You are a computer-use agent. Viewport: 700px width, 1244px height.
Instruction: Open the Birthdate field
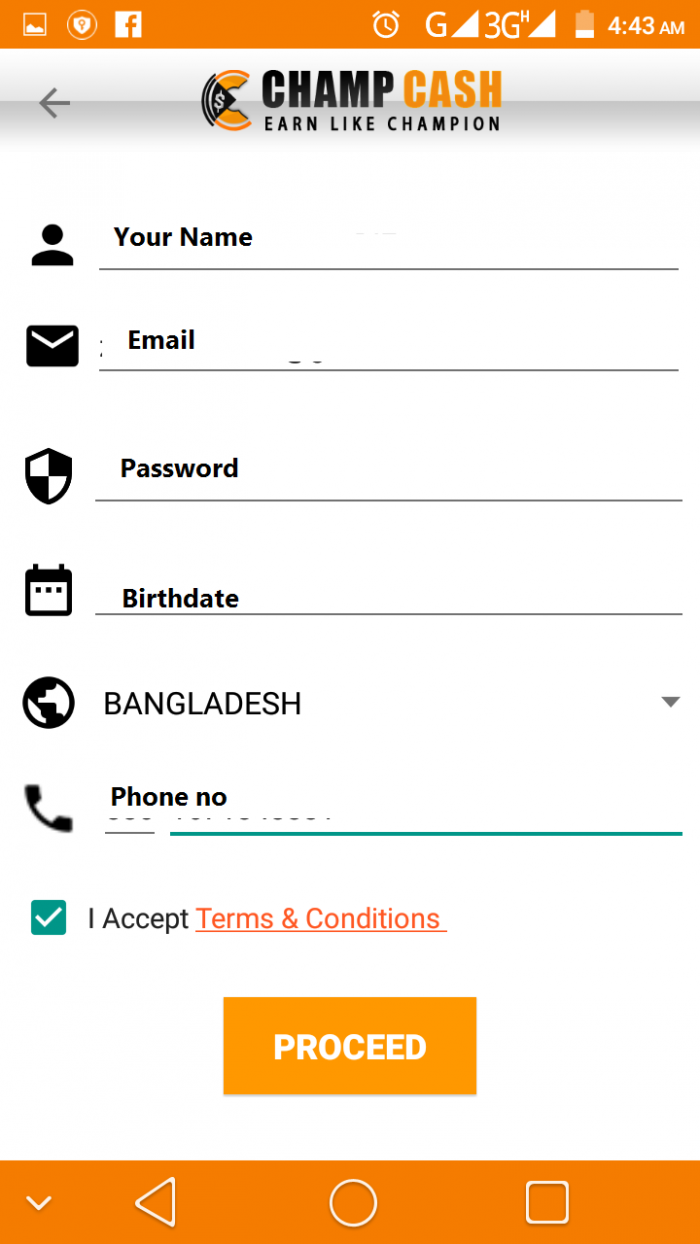tap(388, 598)
